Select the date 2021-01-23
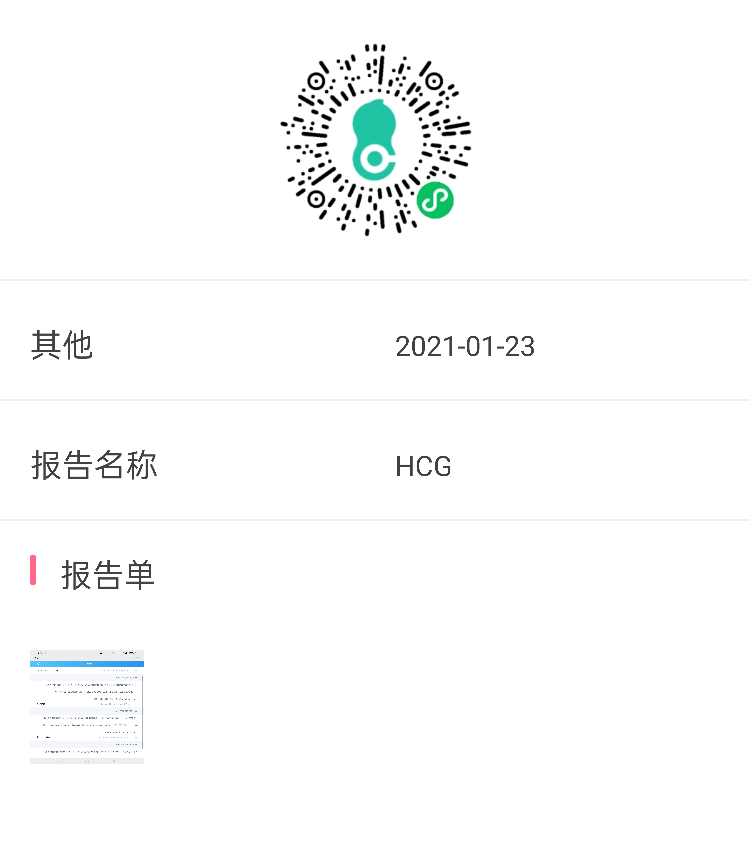This screenshot has height=854, width=750. point(465,345)
